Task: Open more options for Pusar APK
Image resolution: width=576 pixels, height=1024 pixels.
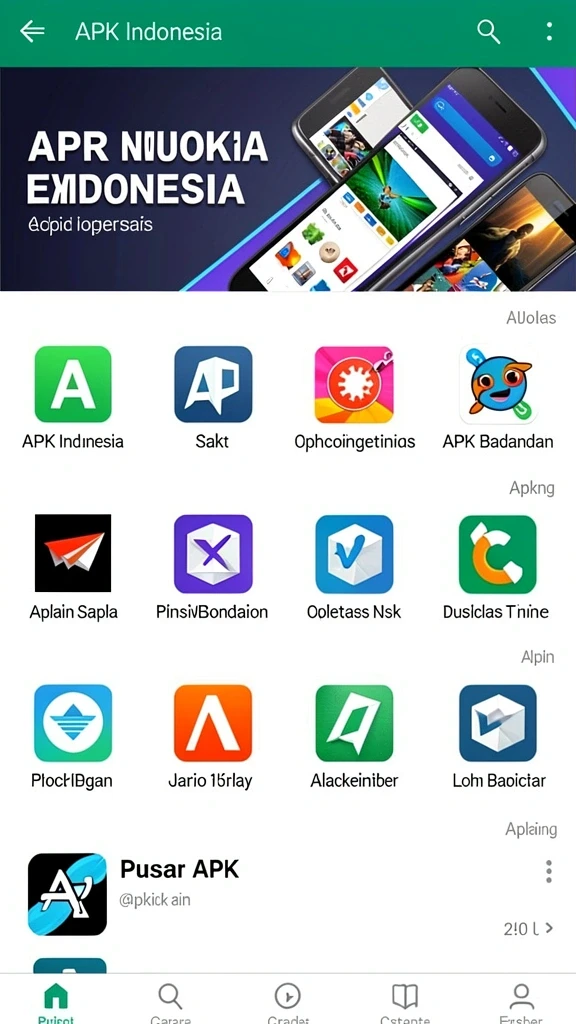Action: pyautogui.click(x=549, y=871)
